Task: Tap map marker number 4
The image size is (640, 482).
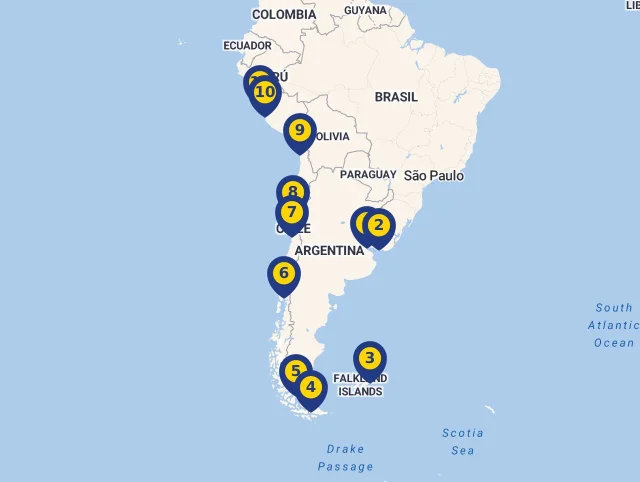Action: click(x=311, y=387)
